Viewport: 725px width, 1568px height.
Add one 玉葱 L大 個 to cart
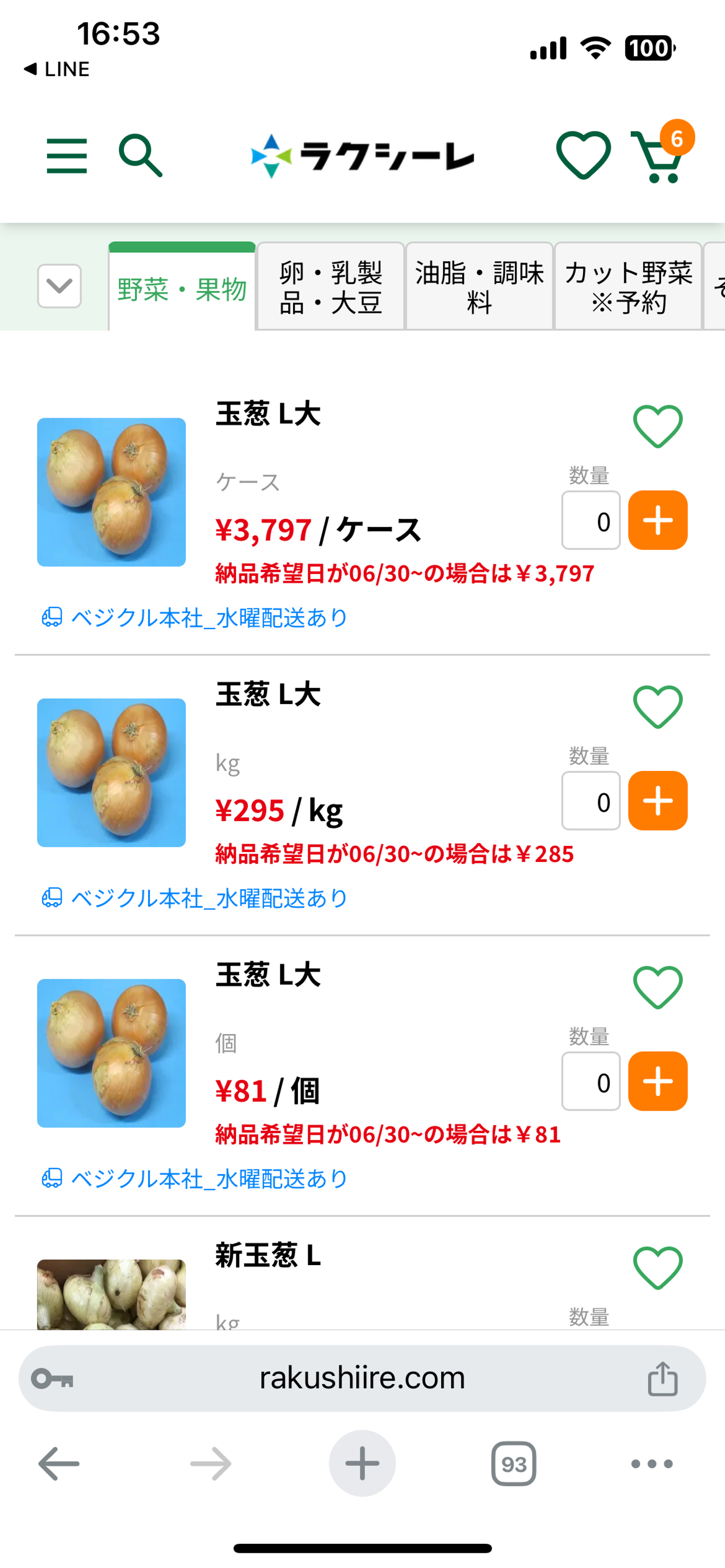tap(658, 1082)
